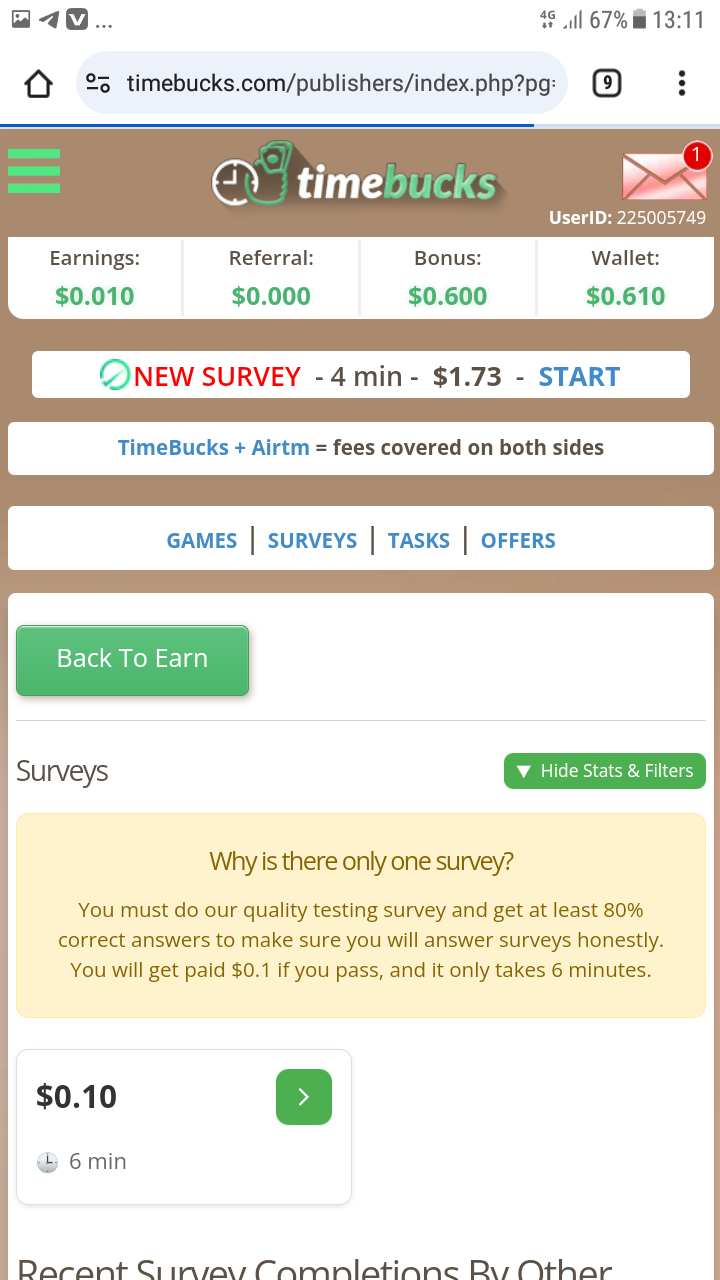
Task: Start the $0.10 survey with green arrow
Action: [x=304, y=1097]
